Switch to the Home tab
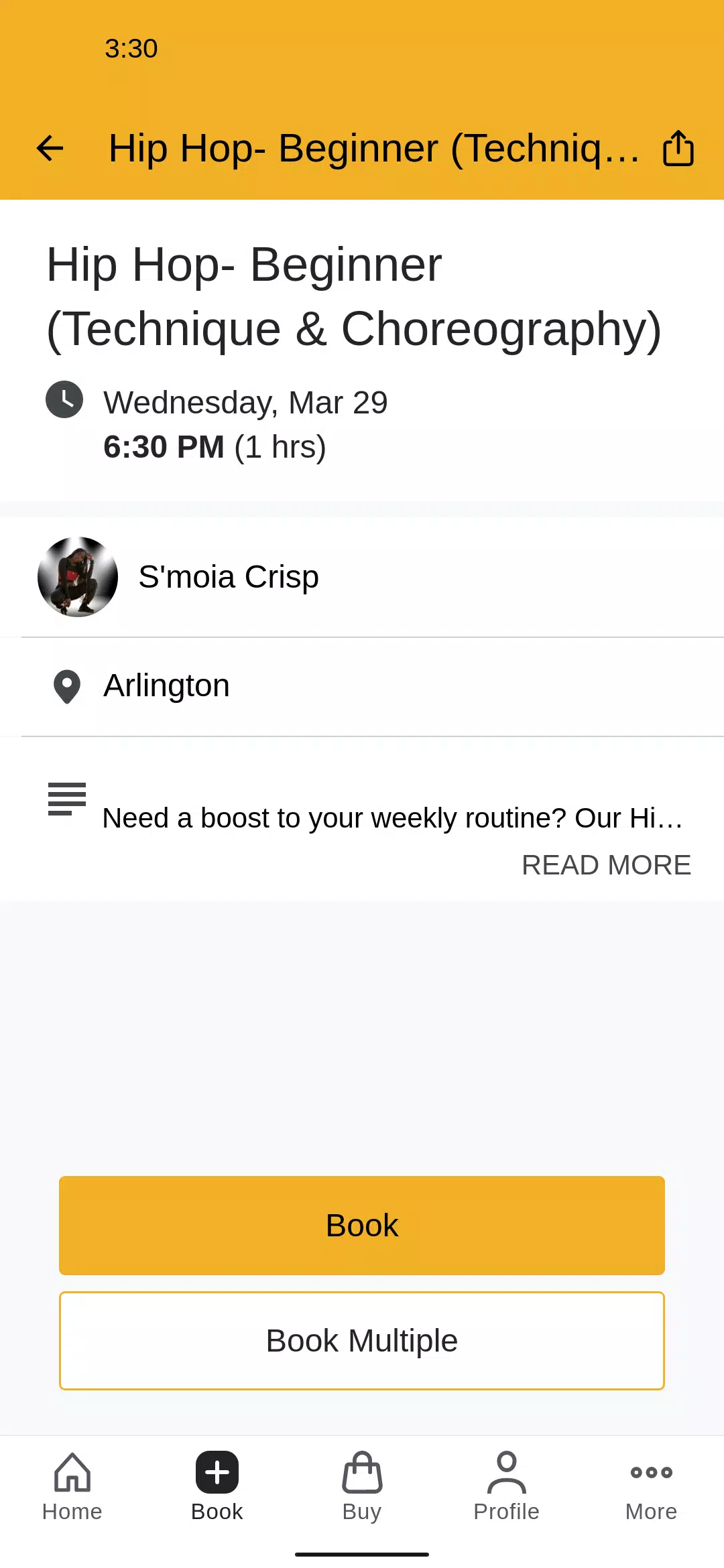Screen dimensions: 724x1568 [x=72, y=1487]
